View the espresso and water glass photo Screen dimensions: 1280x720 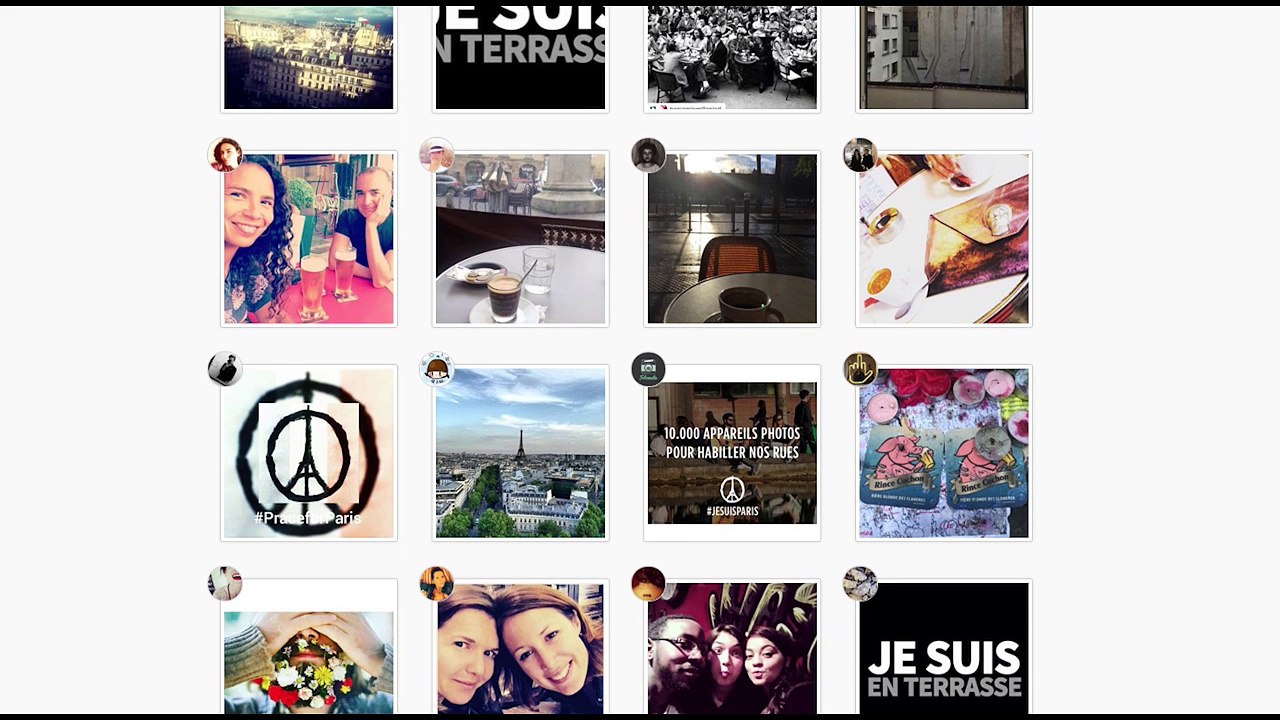520,239
